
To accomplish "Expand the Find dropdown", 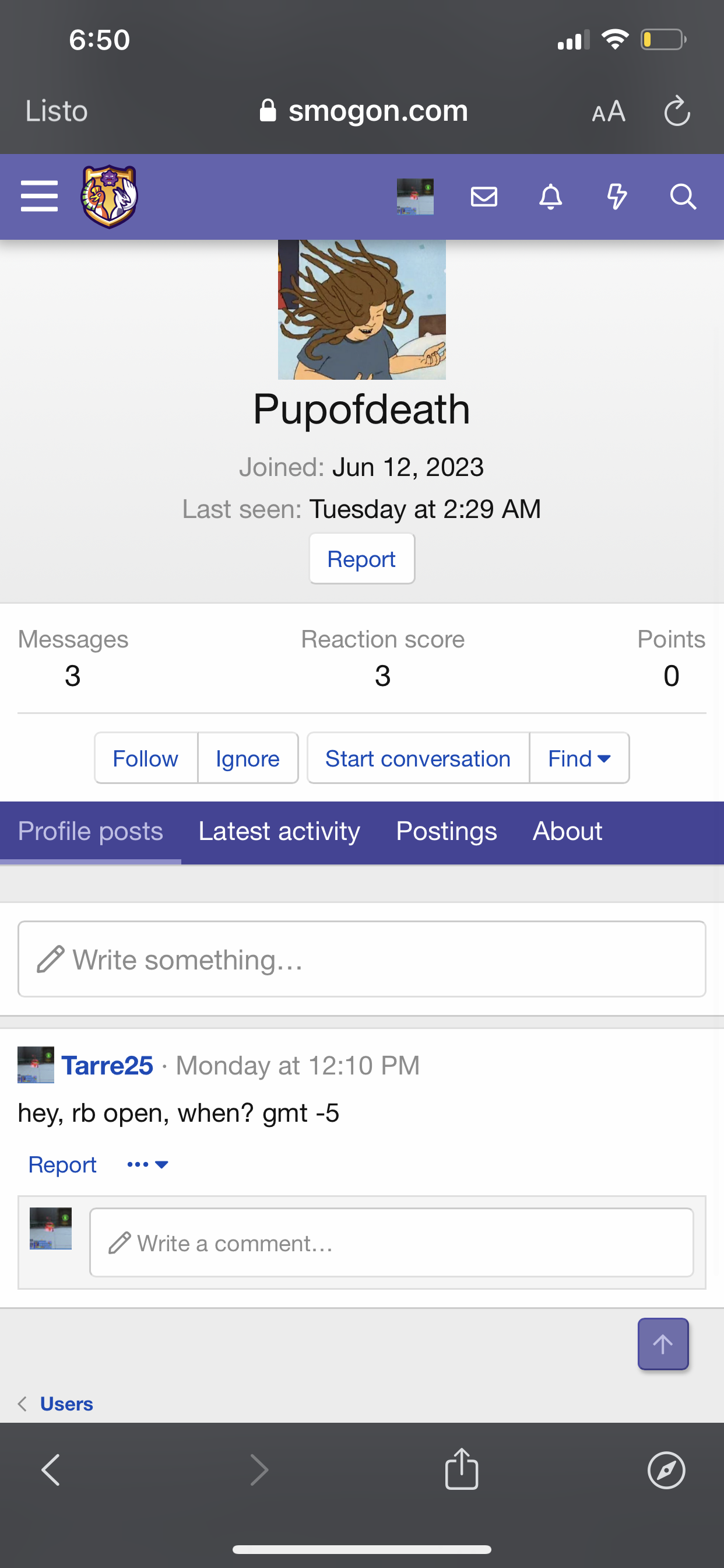I will point(579,758).
